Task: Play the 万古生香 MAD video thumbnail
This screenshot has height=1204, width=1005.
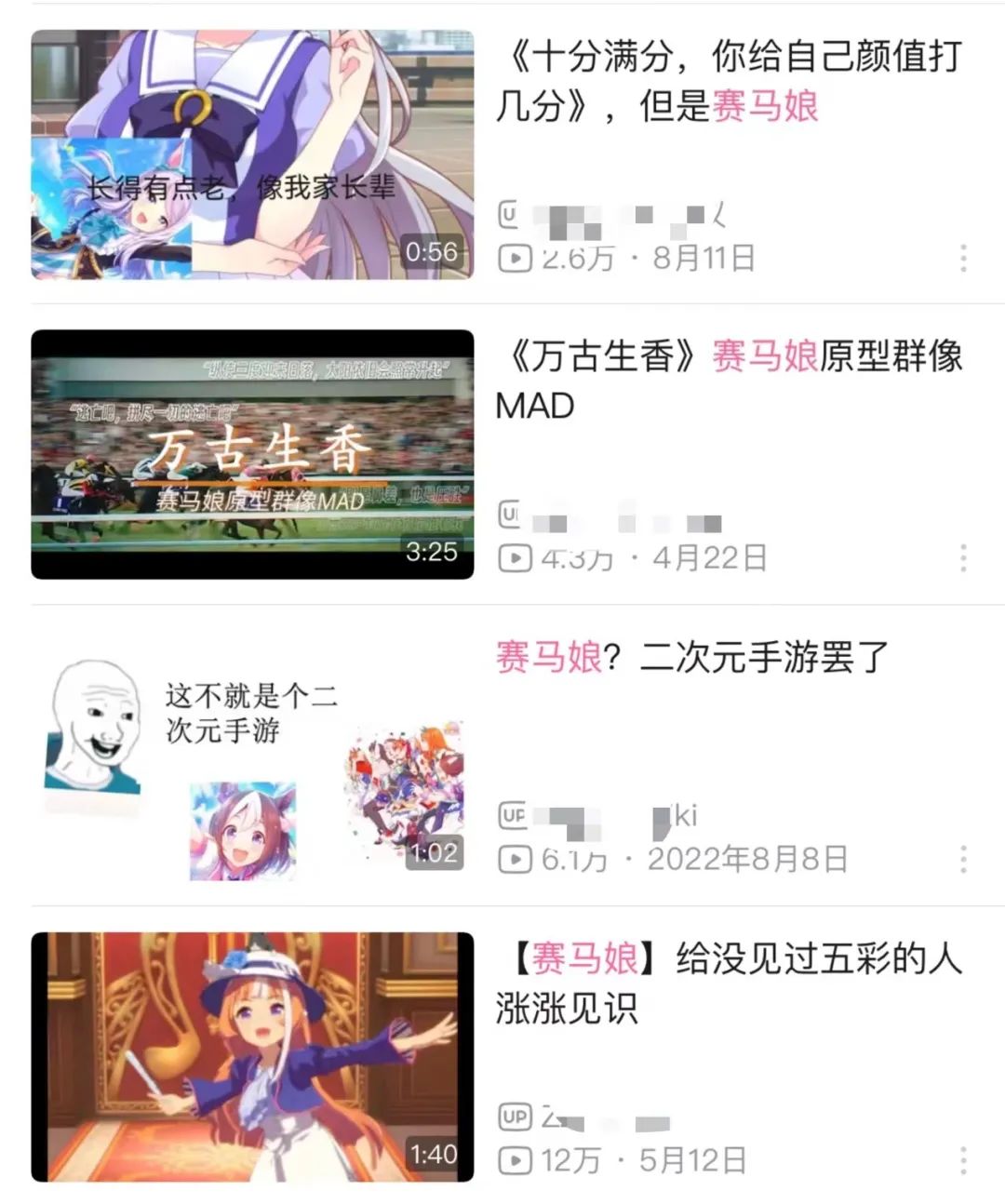Action: 252,454
